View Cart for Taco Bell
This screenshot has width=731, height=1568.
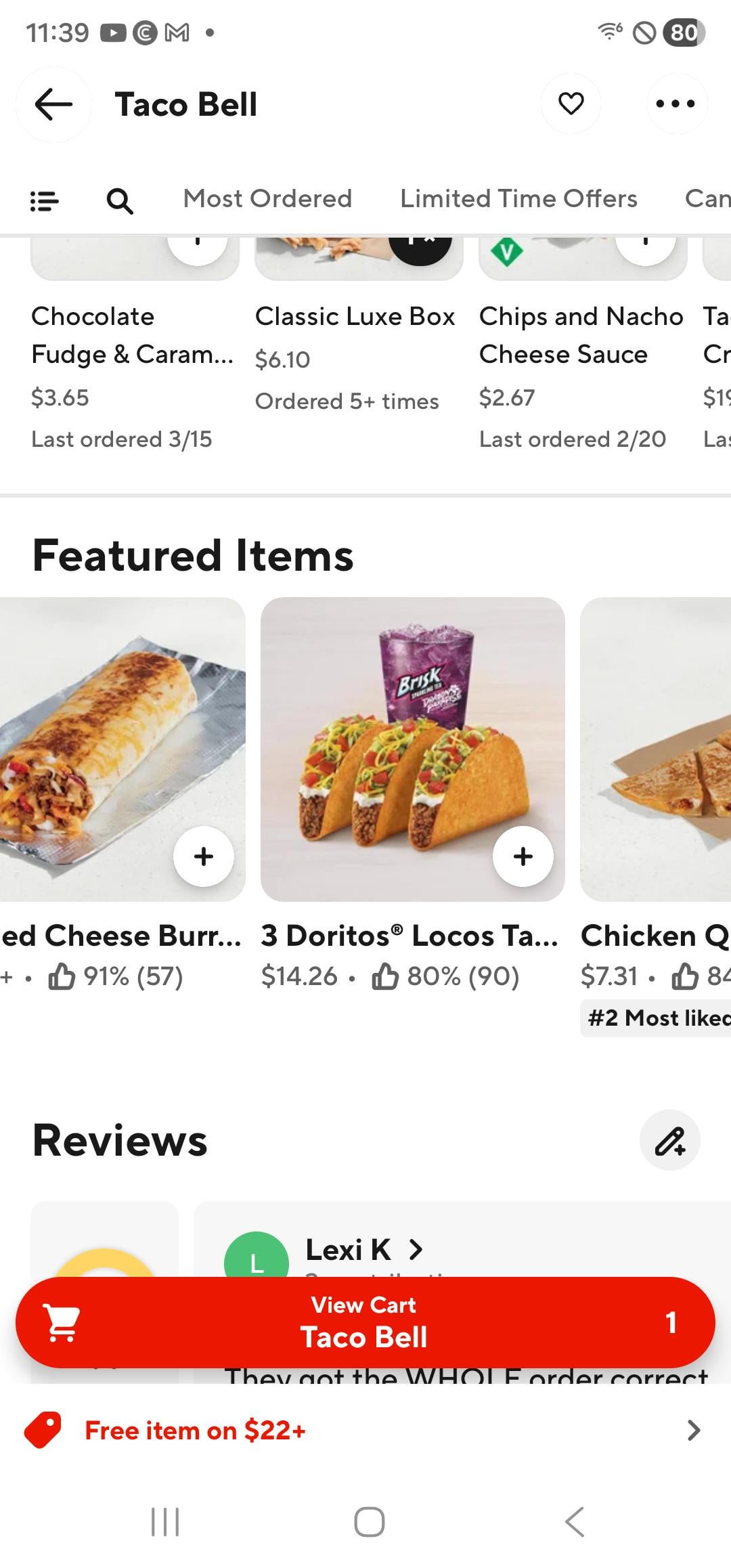(365, 1322)
